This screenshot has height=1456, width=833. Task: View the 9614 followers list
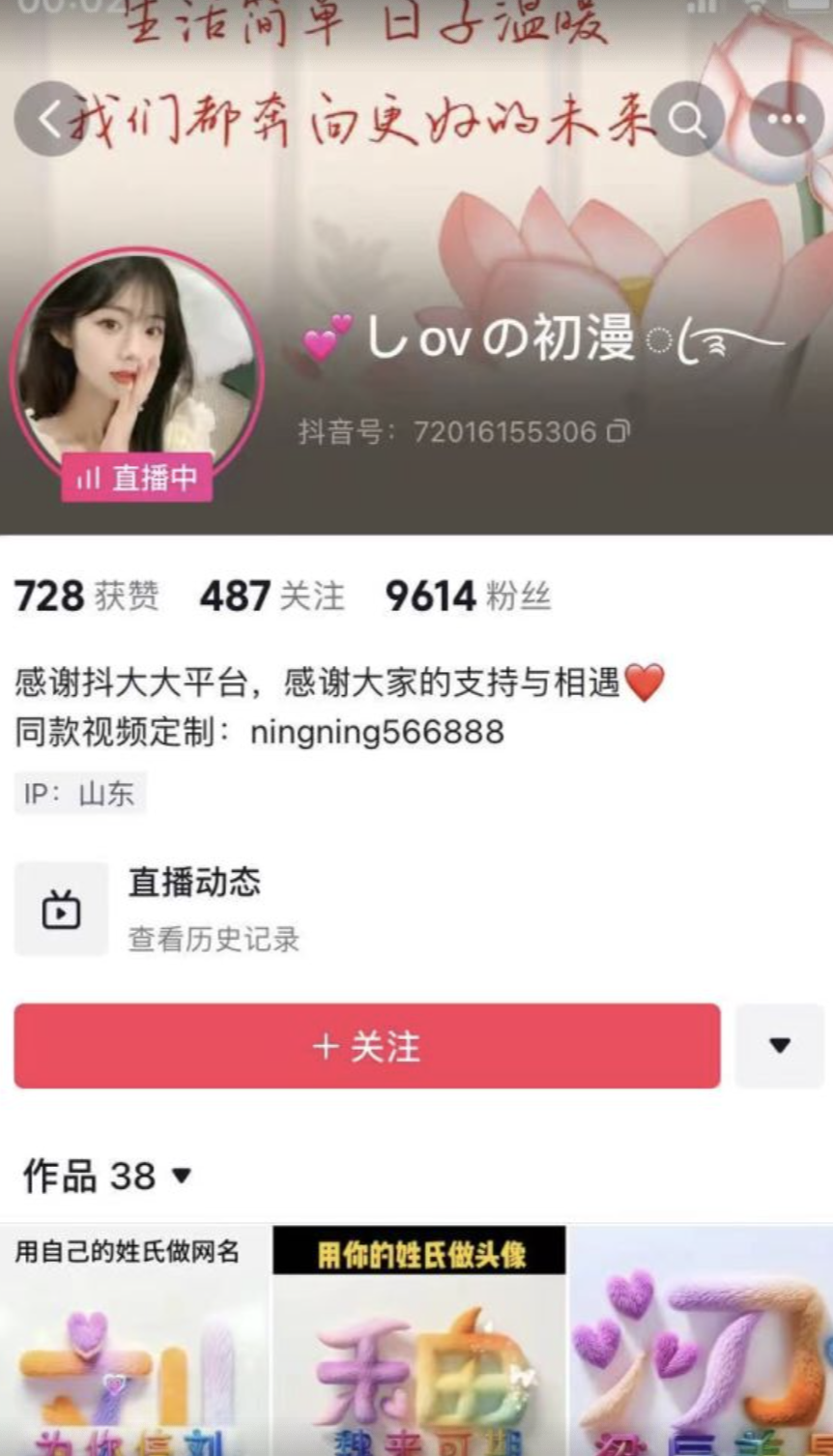pyautogui.click(x=468, y=597)
